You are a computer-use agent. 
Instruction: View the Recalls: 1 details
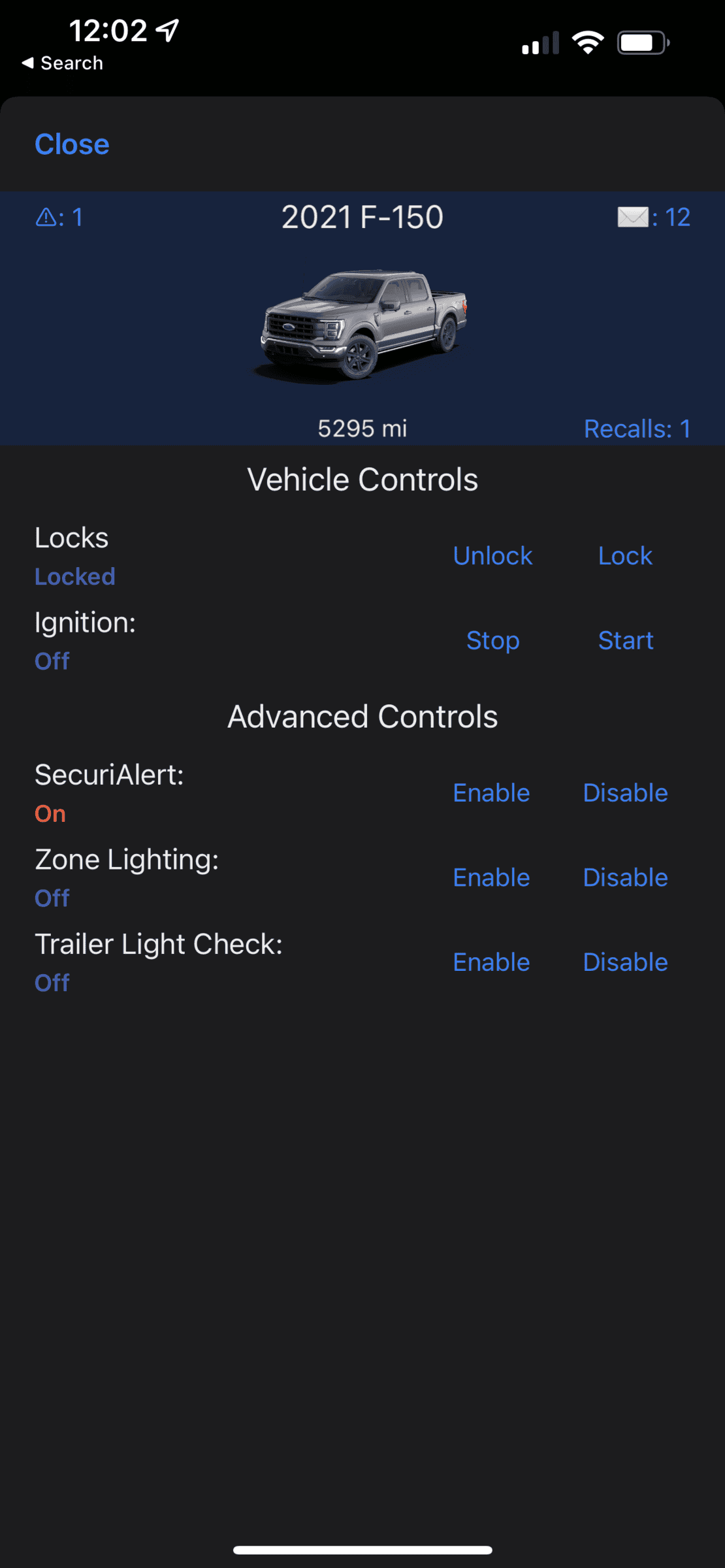[x=637, y=429]
